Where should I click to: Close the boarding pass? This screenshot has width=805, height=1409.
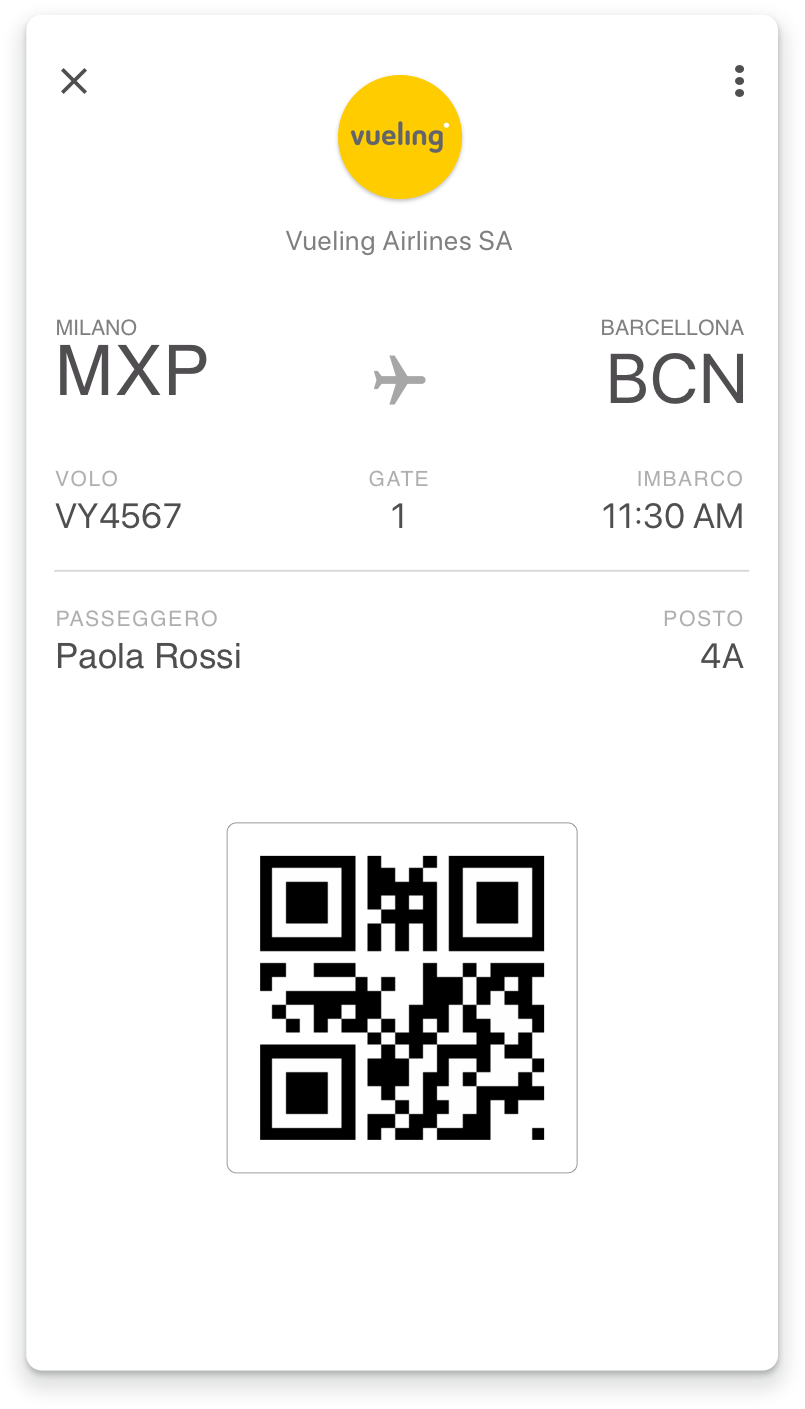click(x=74, y=81)
